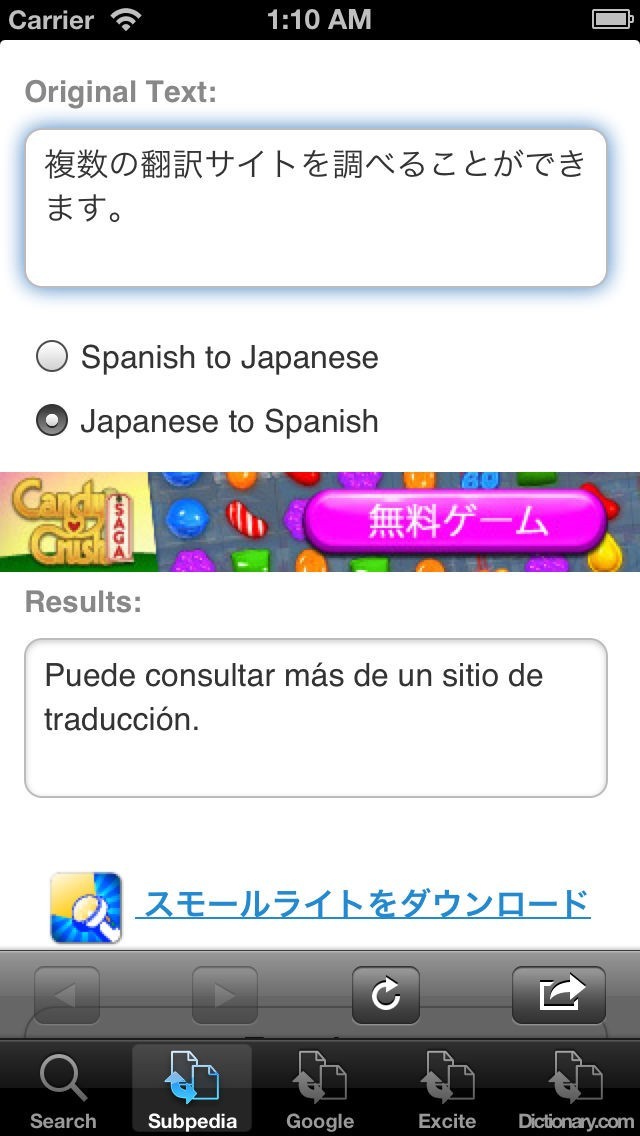
Task: Tap the Results text box
Action: [315, 717]
